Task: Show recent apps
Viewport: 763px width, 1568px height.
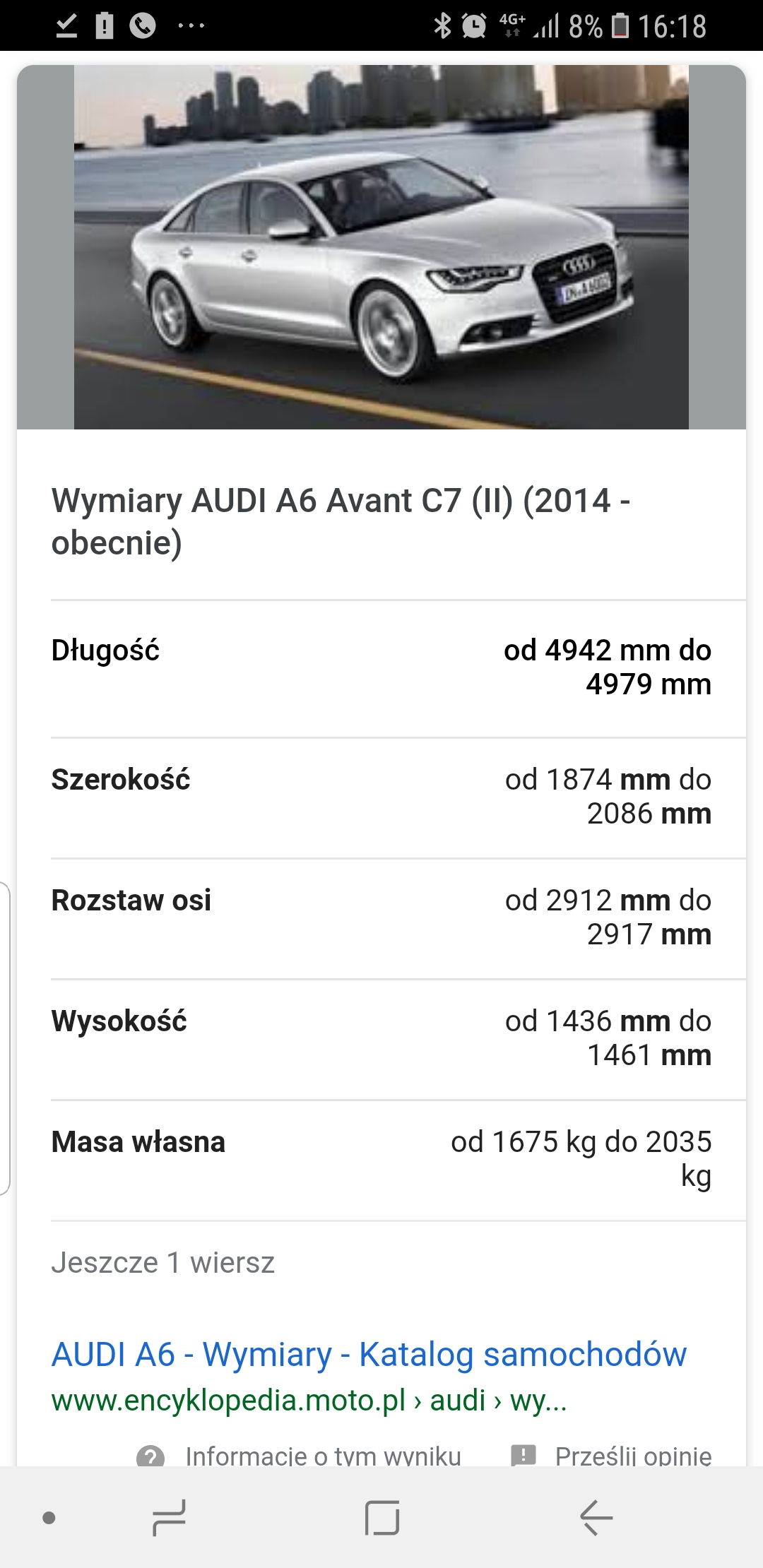Action: click(x=170, y=1517)
